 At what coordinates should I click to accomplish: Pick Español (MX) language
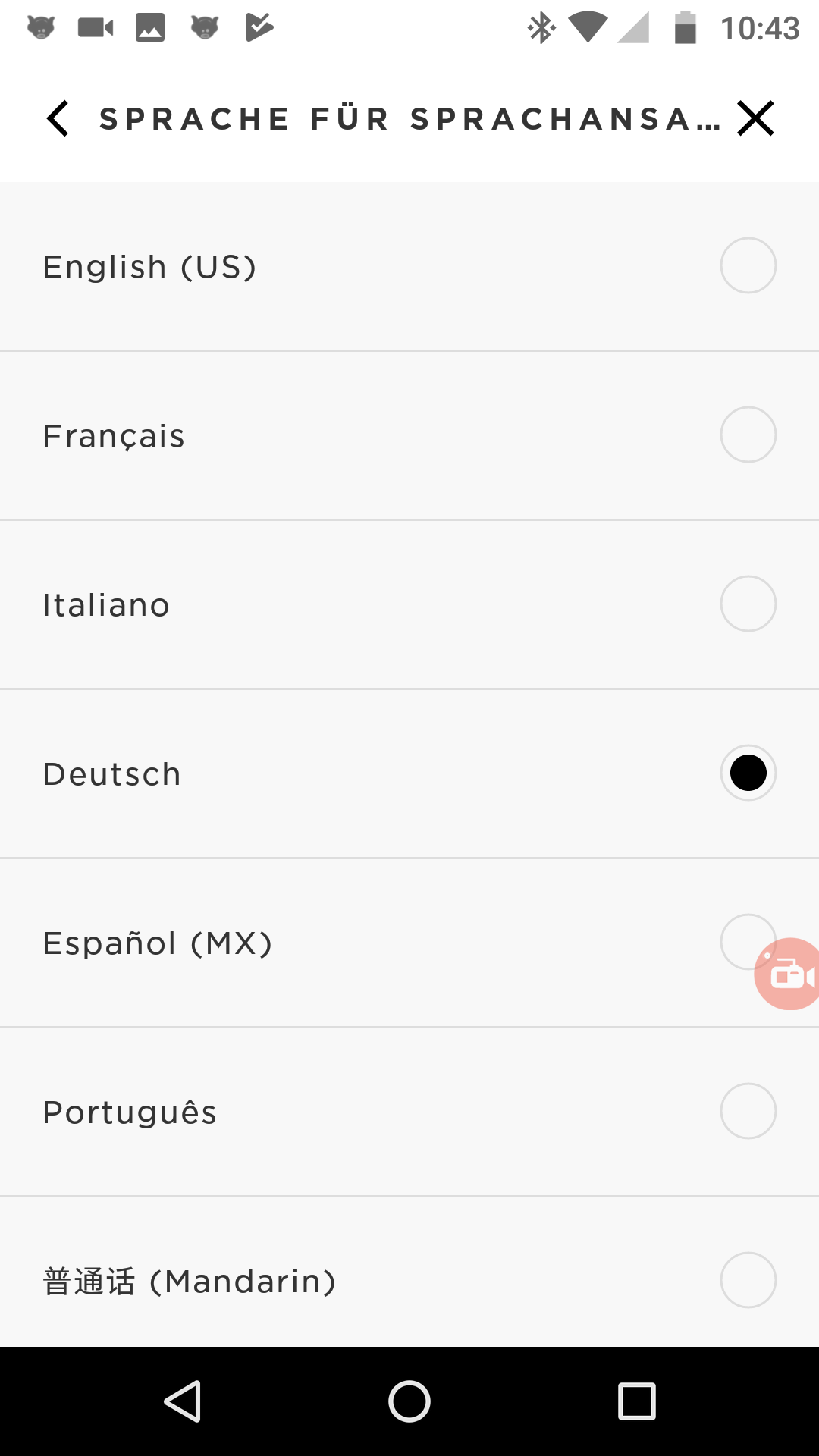pyautogui.click(x=409, y=943)
